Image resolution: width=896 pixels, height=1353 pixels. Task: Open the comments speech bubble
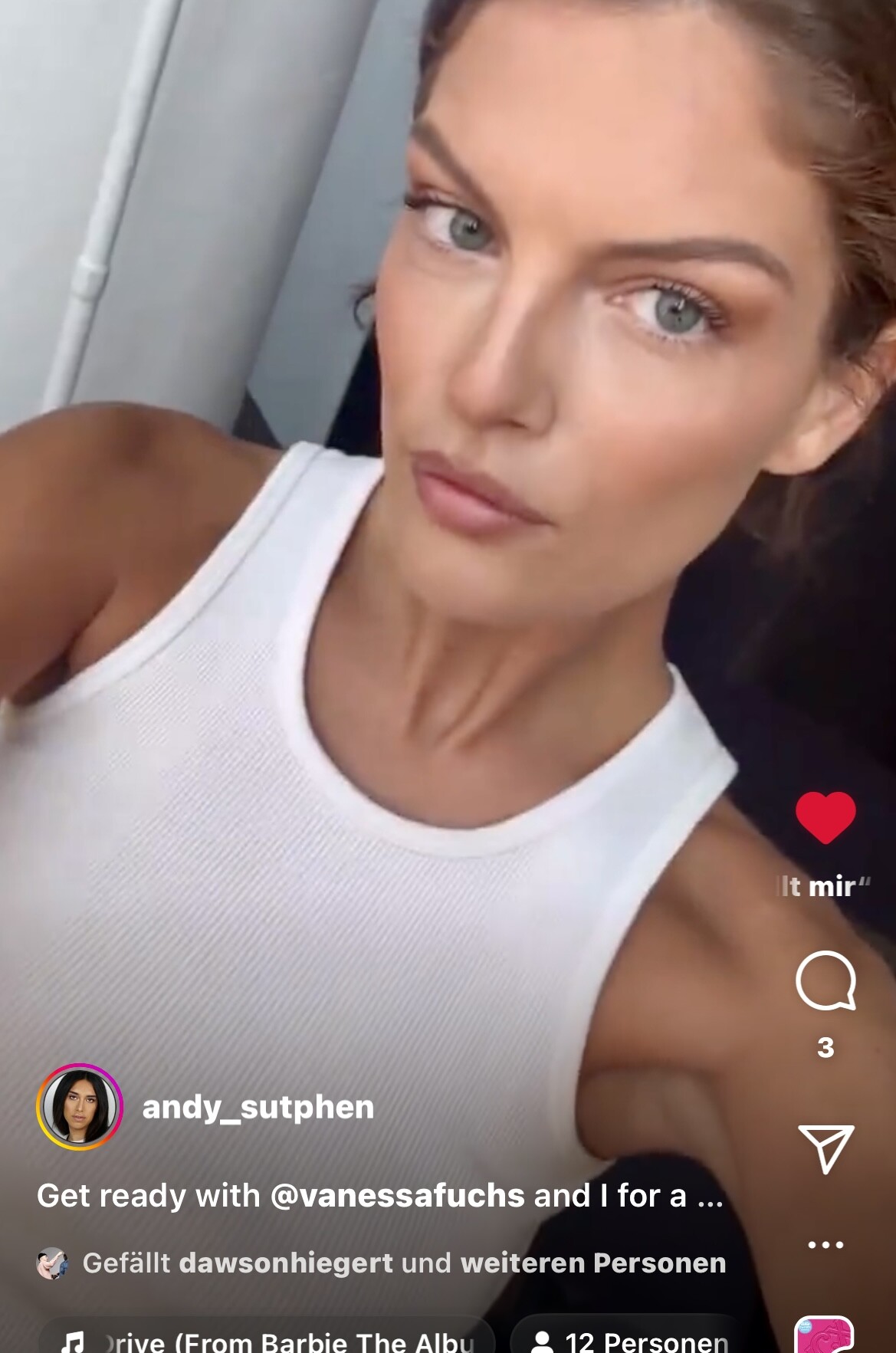(x=825, y=981)
